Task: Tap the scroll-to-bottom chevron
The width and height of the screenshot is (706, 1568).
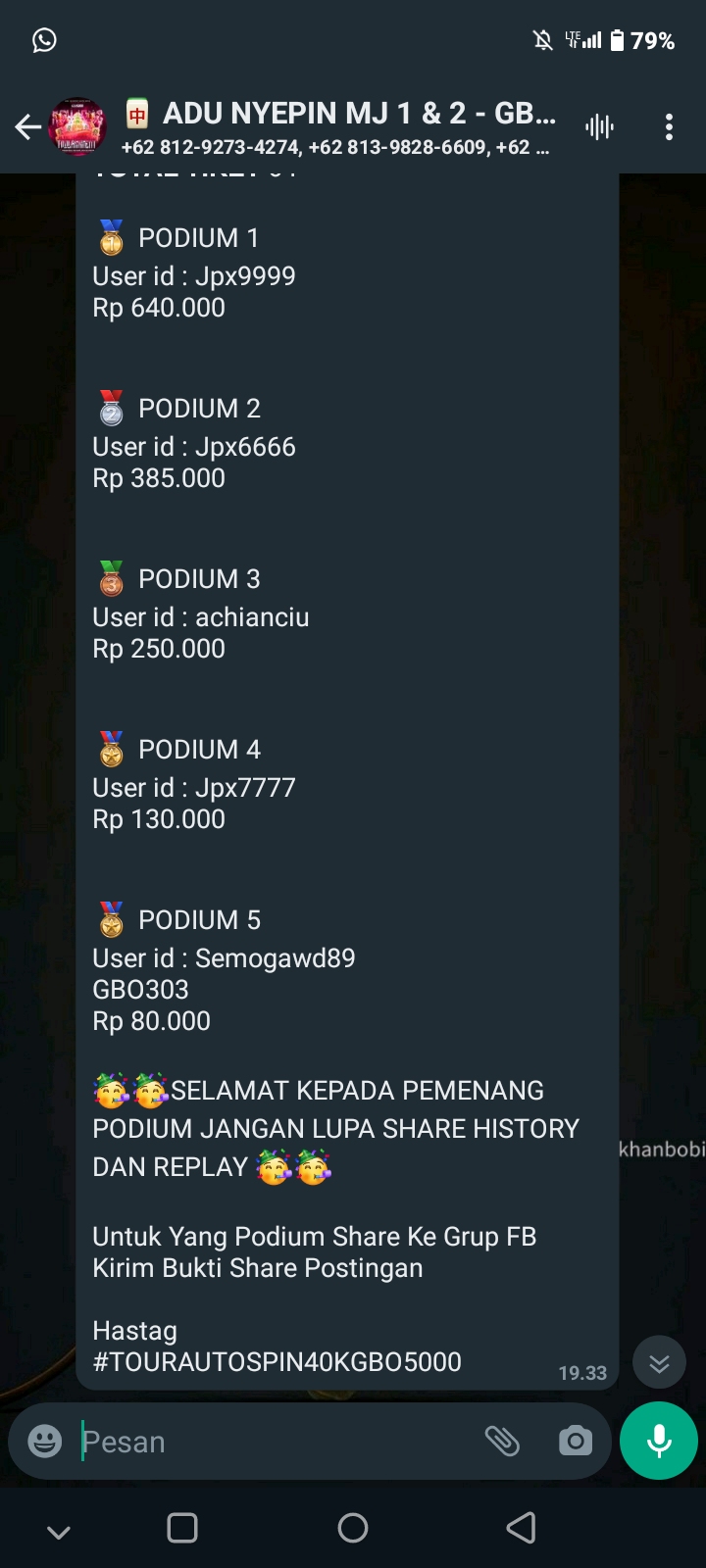Action: [x=658, y=1362]
